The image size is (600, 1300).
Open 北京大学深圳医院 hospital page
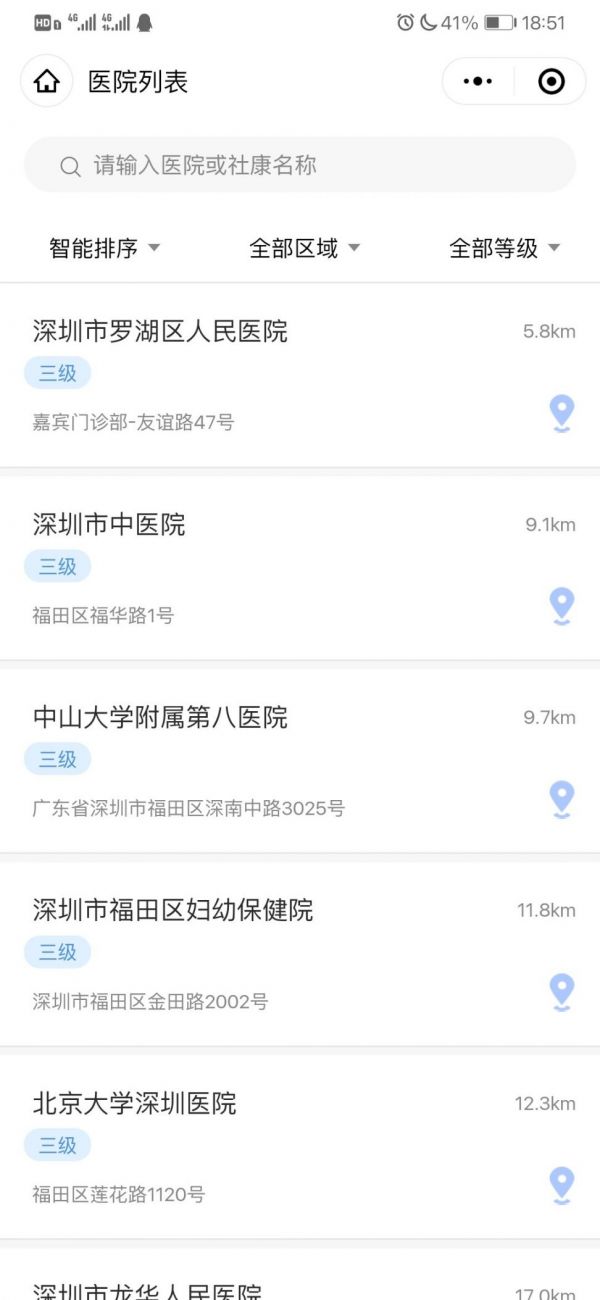tap(300, 1147)
